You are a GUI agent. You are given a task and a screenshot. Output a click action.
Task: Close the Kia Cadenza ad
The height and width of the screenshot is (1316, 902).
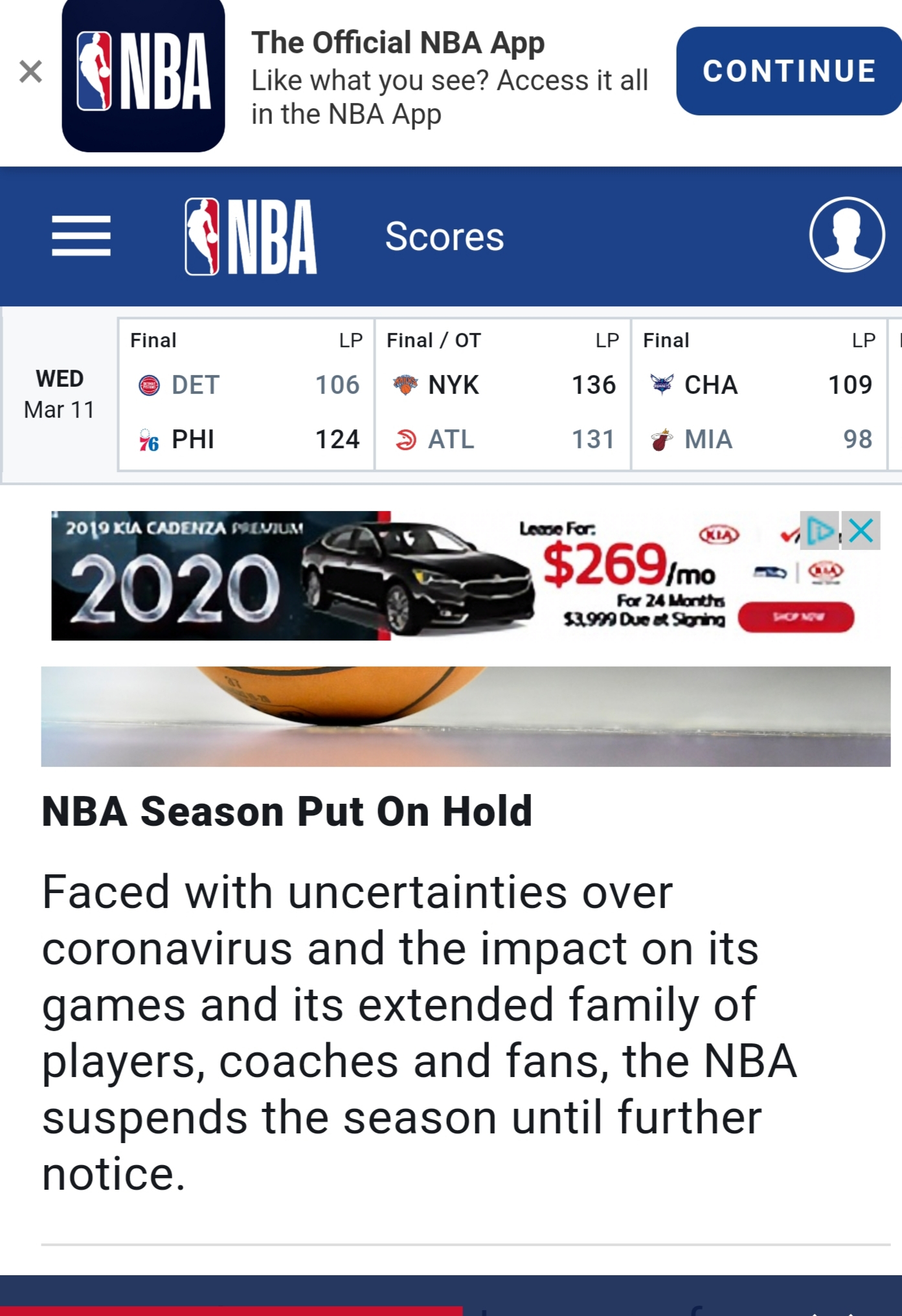coord(861,531)
